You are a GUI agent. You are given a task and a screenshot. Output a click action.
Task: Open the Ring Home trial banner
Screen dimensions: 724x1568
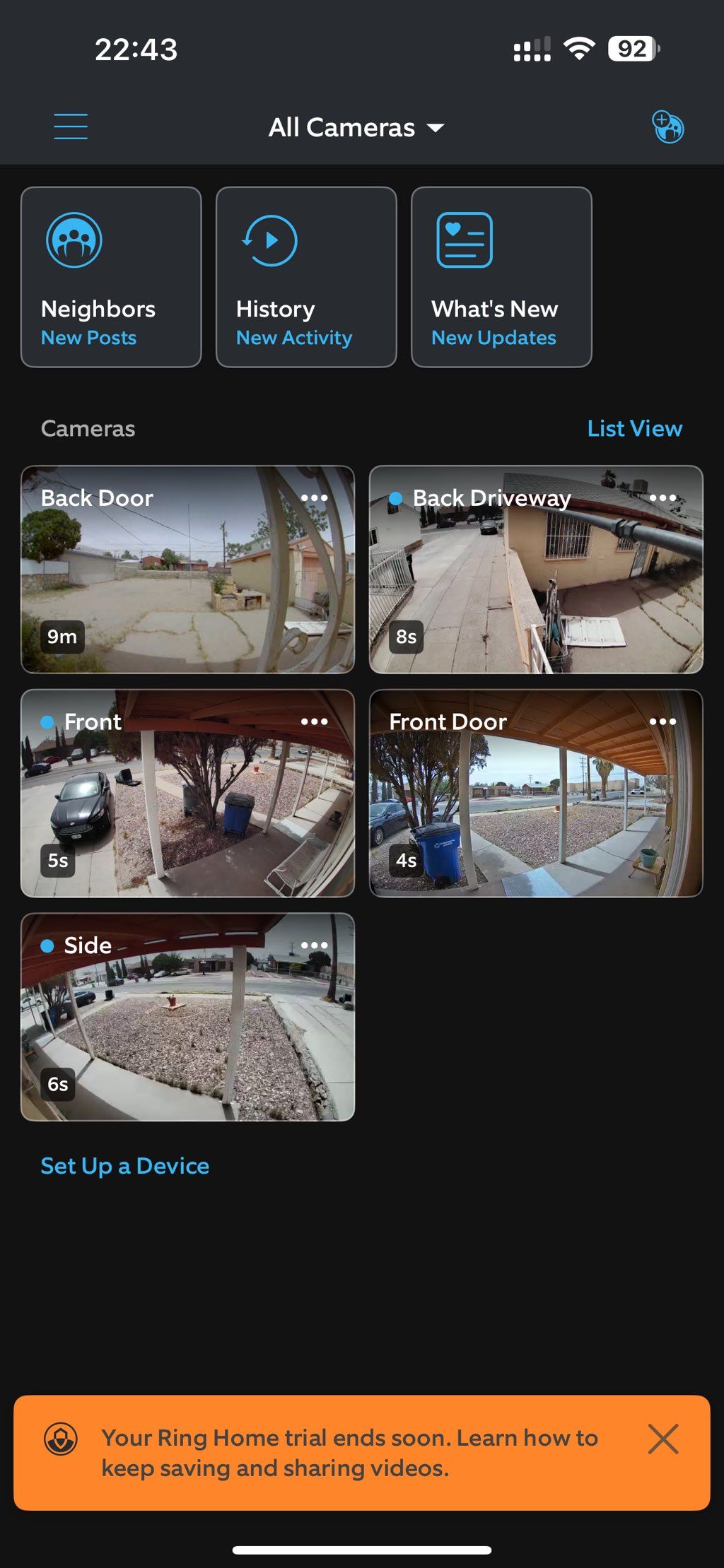pyautogui.click(x=349, y=1453)
